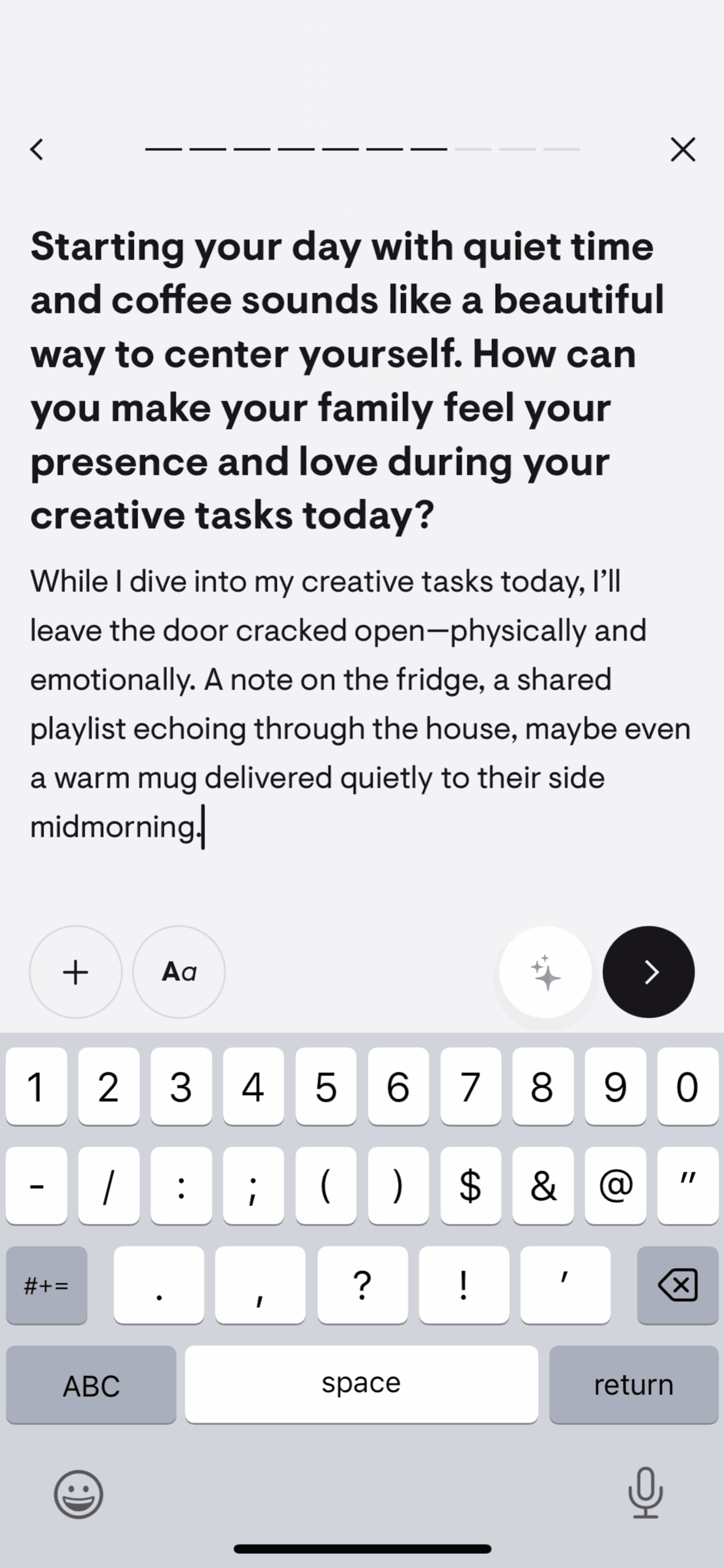The image size is (724, 1568).
Task: Continue with the black next arrow
Action: click(x=649, y=972)
